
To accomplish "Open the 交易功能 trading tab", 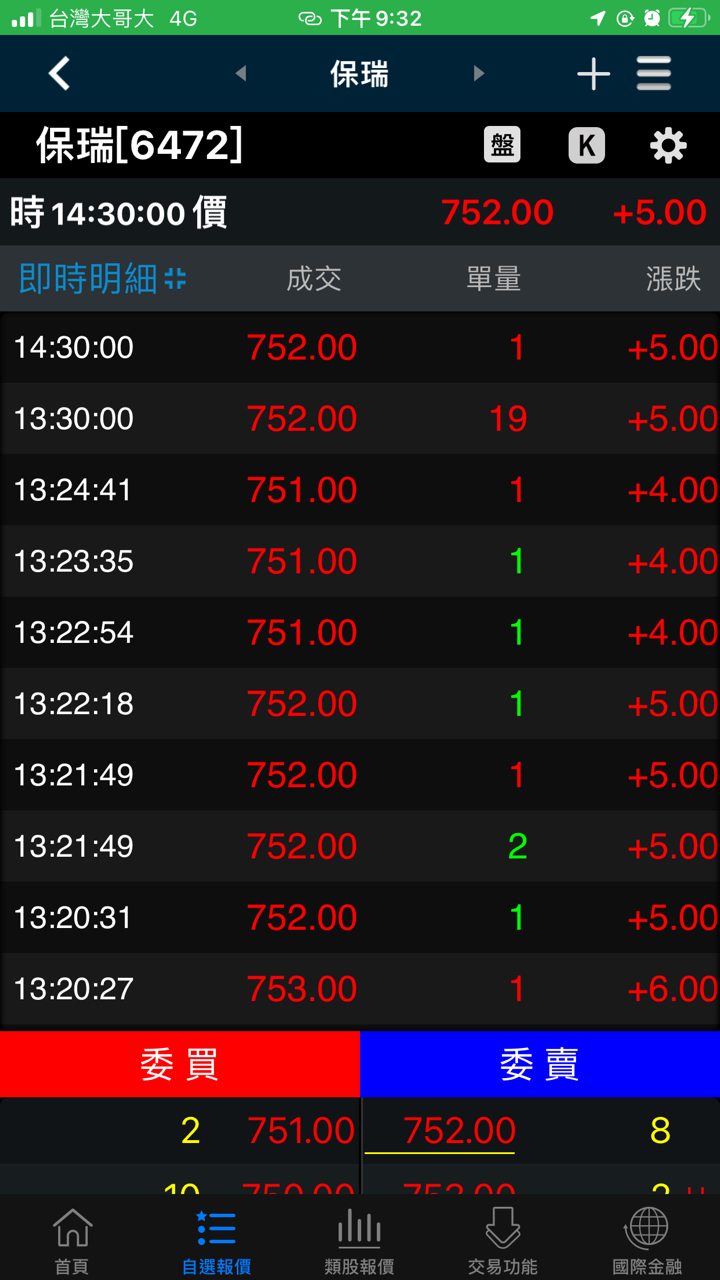I will pos(503,1240).
